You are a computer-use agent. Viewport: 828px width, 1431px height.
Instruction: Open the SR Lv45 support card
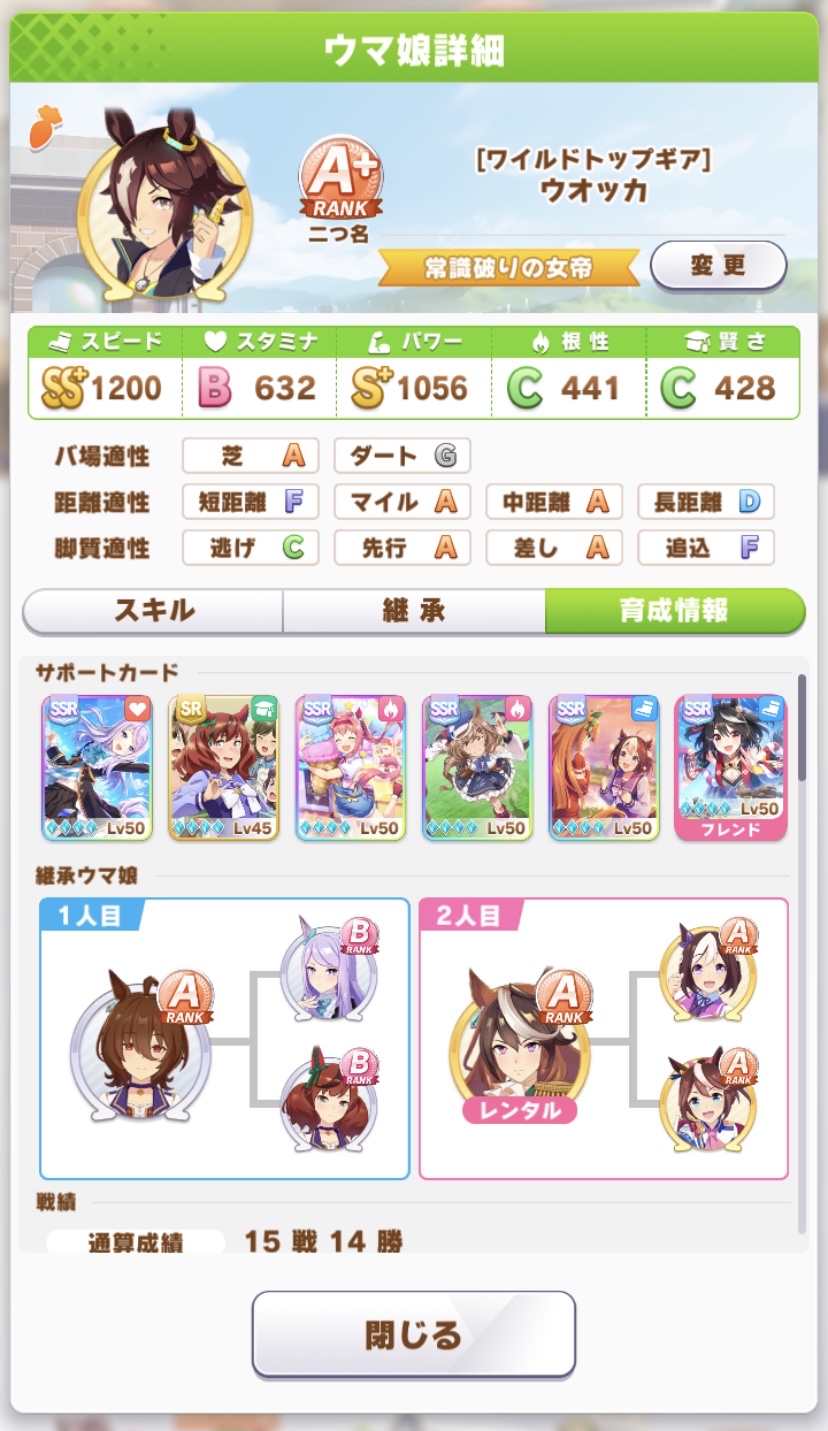[224, 767]
